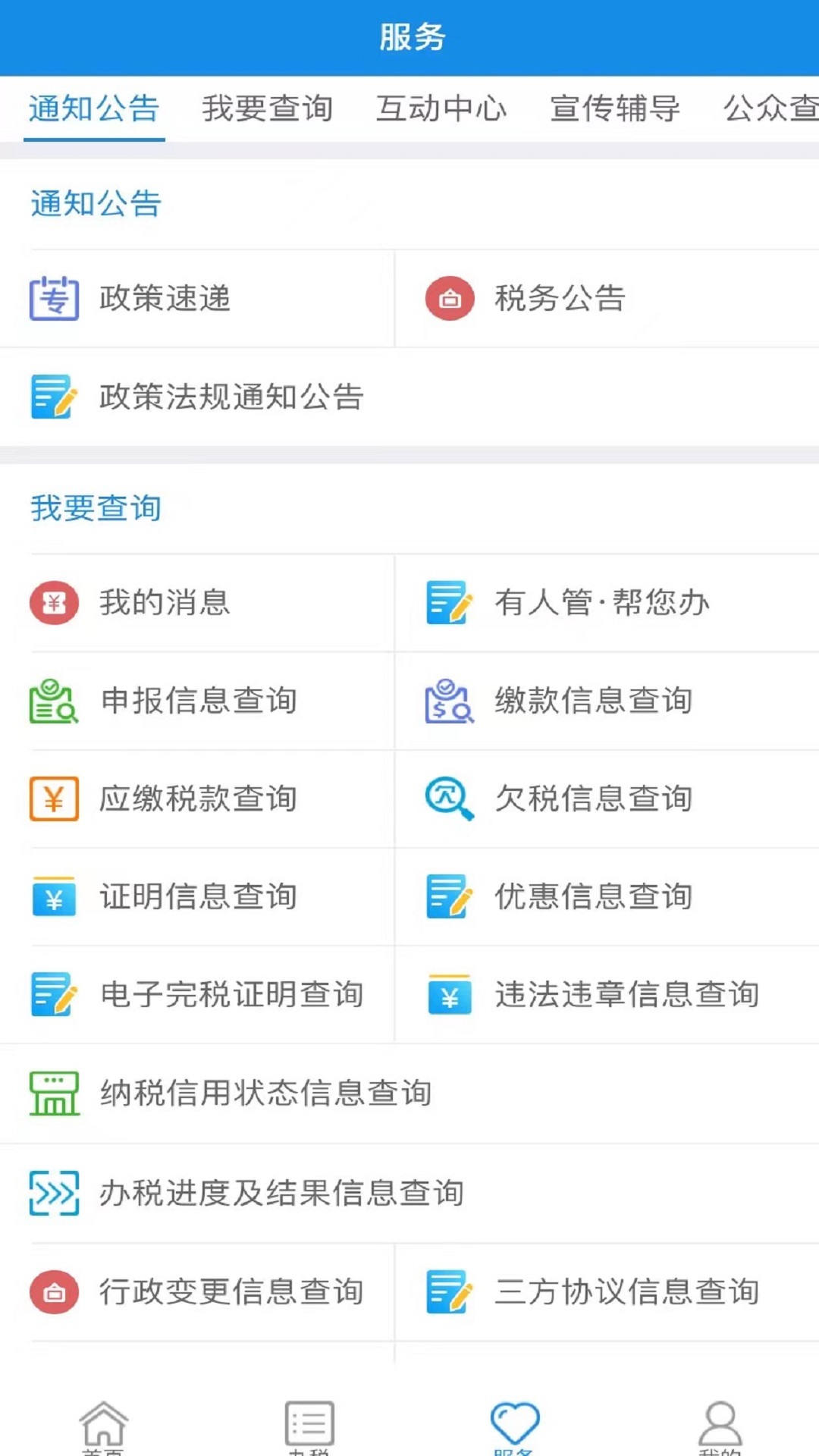Switch to the 我要查询 tab
The image size is (819, 1456).
(267, 109)
